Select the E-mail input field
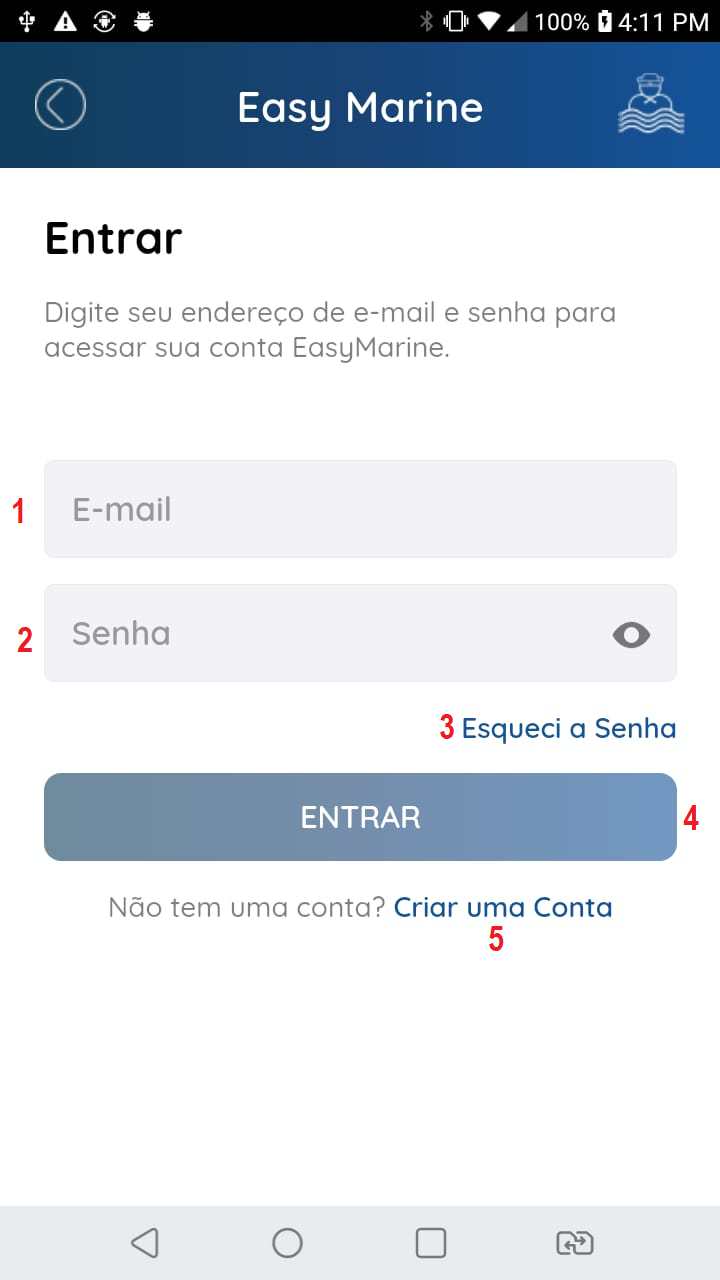 point(360,508)
